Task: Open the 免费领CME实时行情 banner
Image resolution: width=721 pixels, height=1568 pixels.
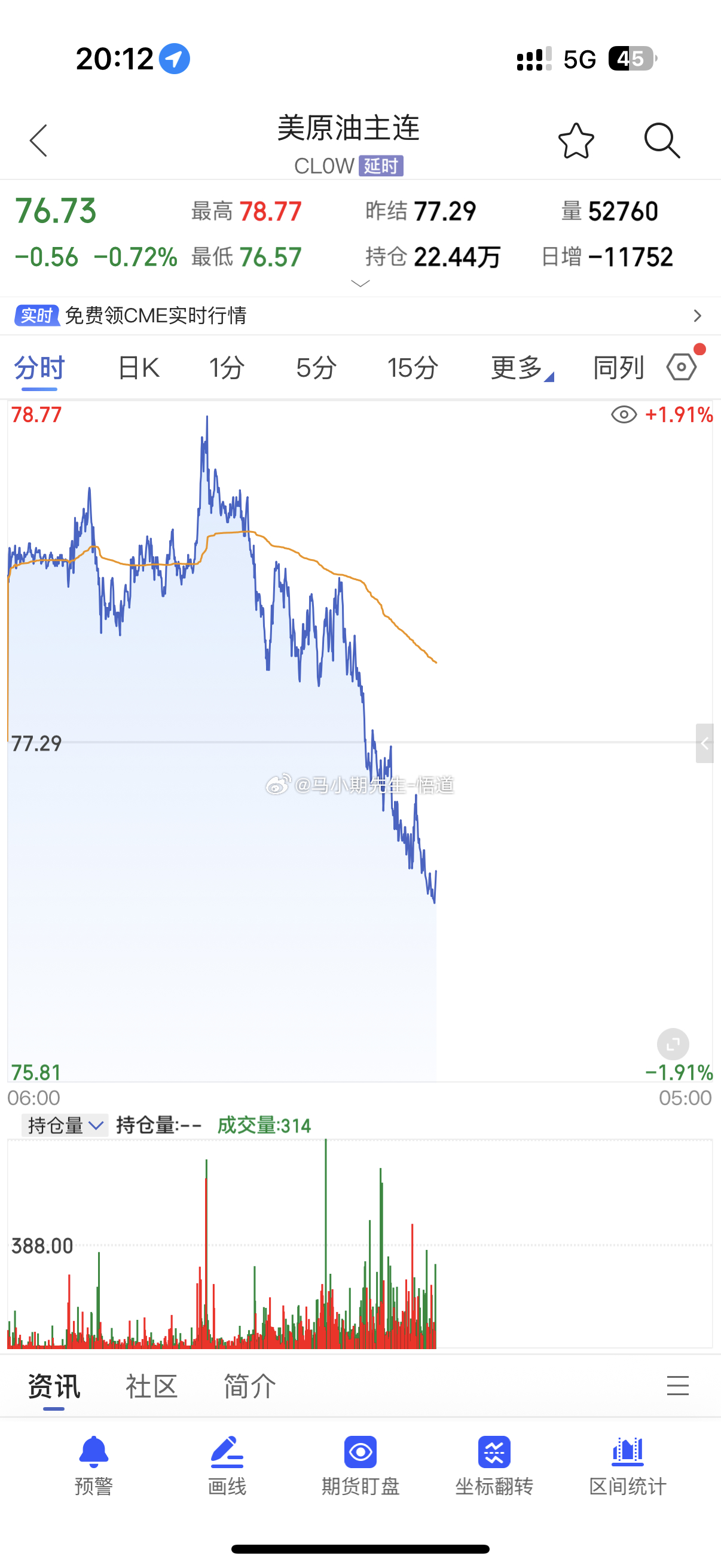Action: click(x=360, y=315)
